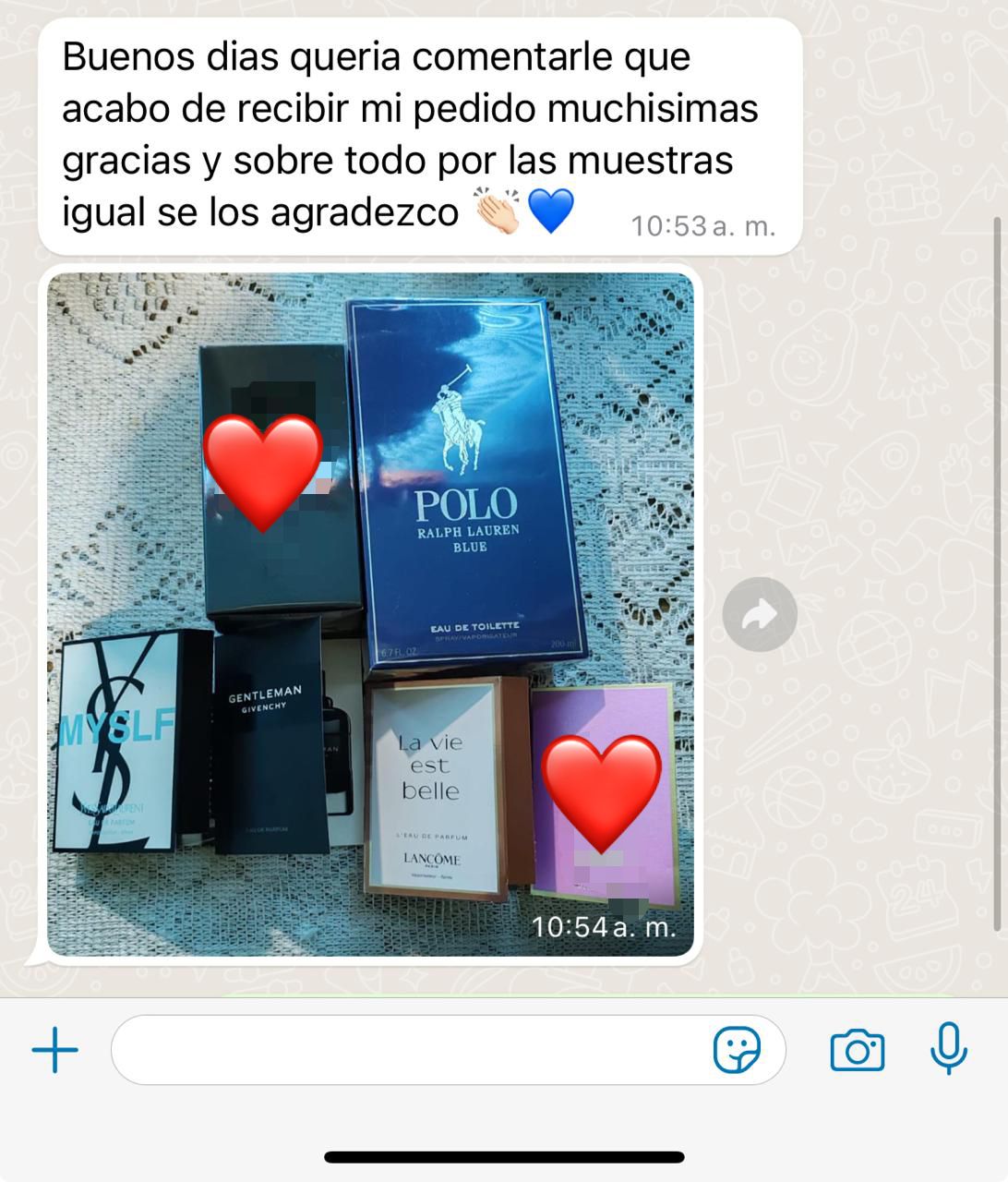This screenshot has height=1182, width=1008.
Task: Tap the microphone to record voice message
Action: click(x=948, y=1050)
